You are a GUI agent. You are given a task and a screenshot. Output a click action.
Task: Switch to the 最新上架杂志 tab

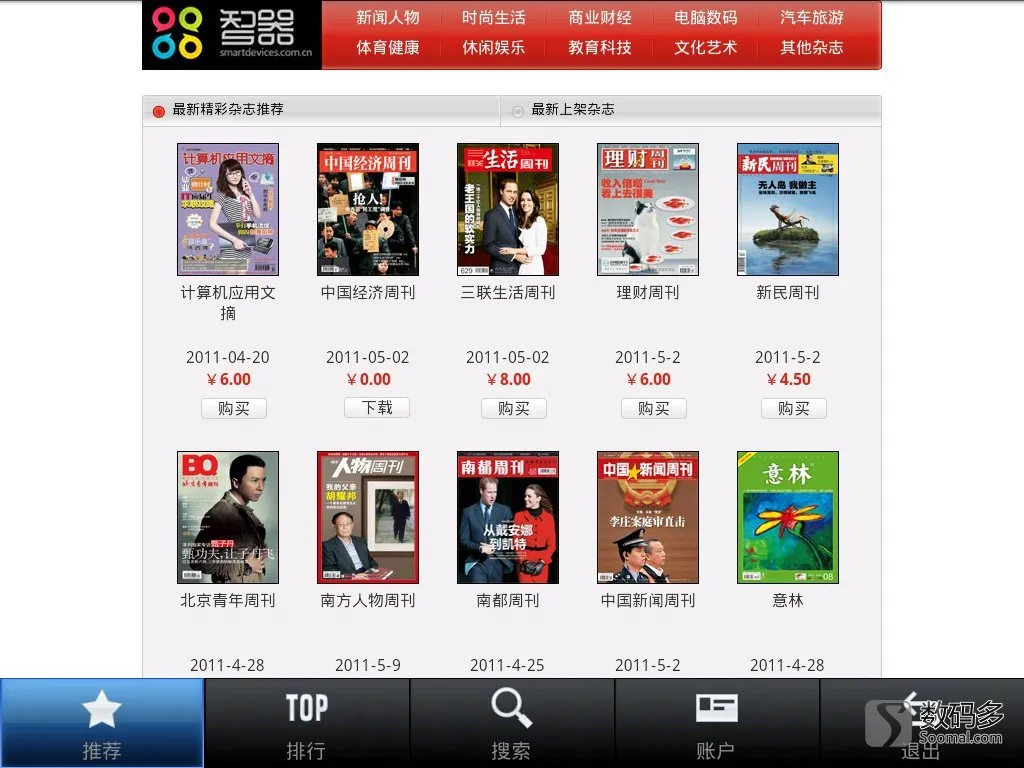coord(572,110)
